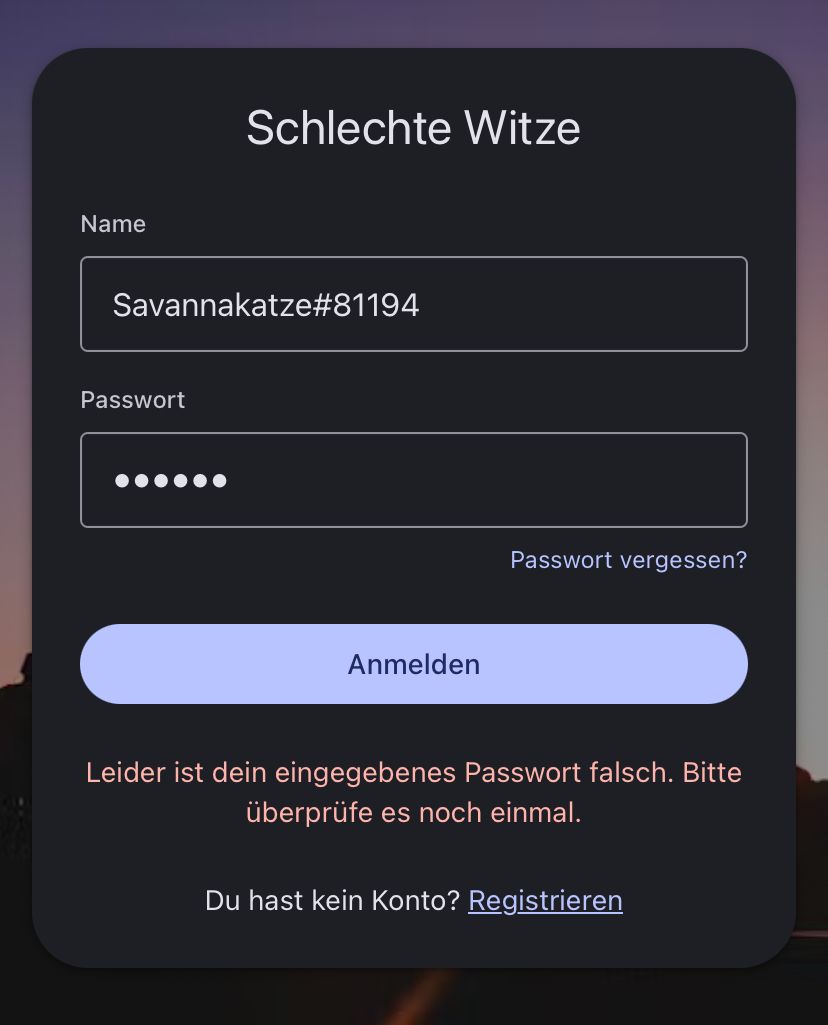Open the 'Passwort vergessen?' link
828x1025 pixels.
click(628, 560)
